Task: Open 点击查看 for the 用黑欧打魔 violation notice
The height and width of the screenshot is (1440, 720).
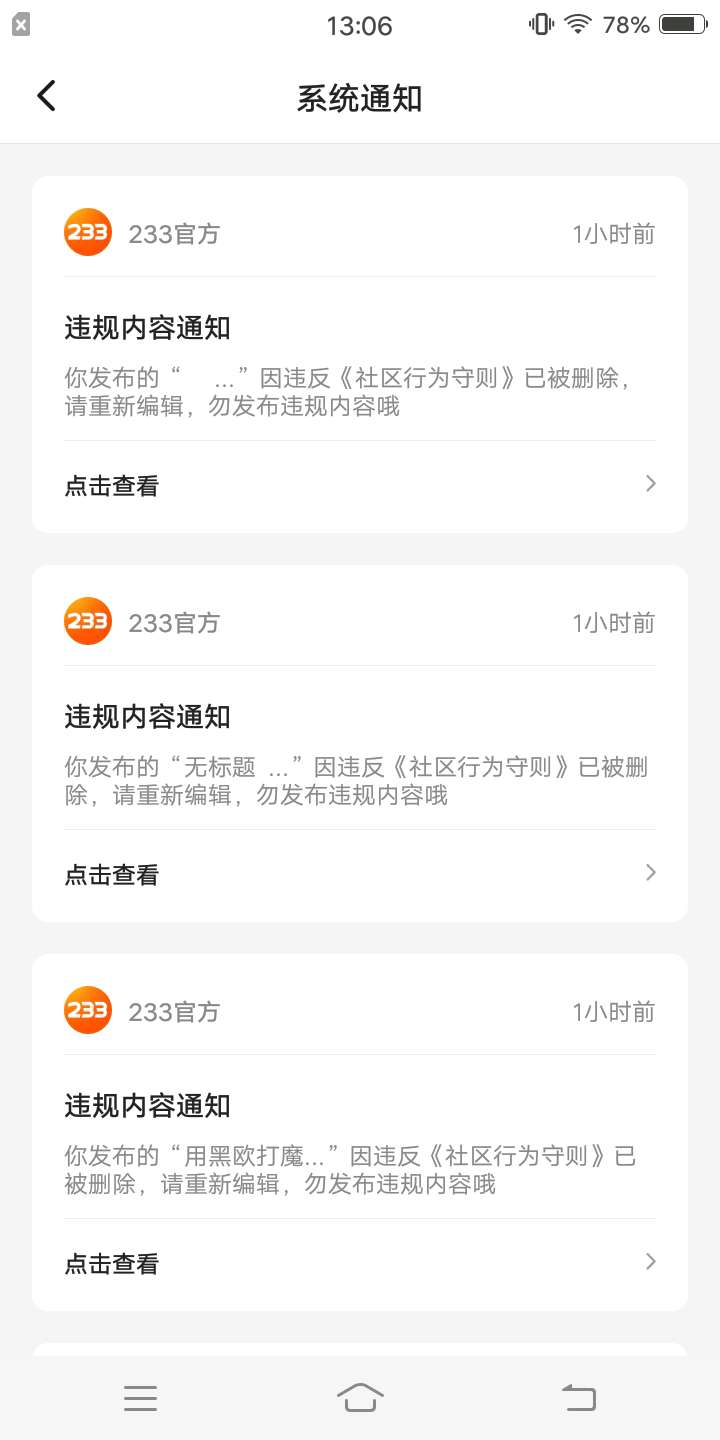Action: (x=360, y=1264)
